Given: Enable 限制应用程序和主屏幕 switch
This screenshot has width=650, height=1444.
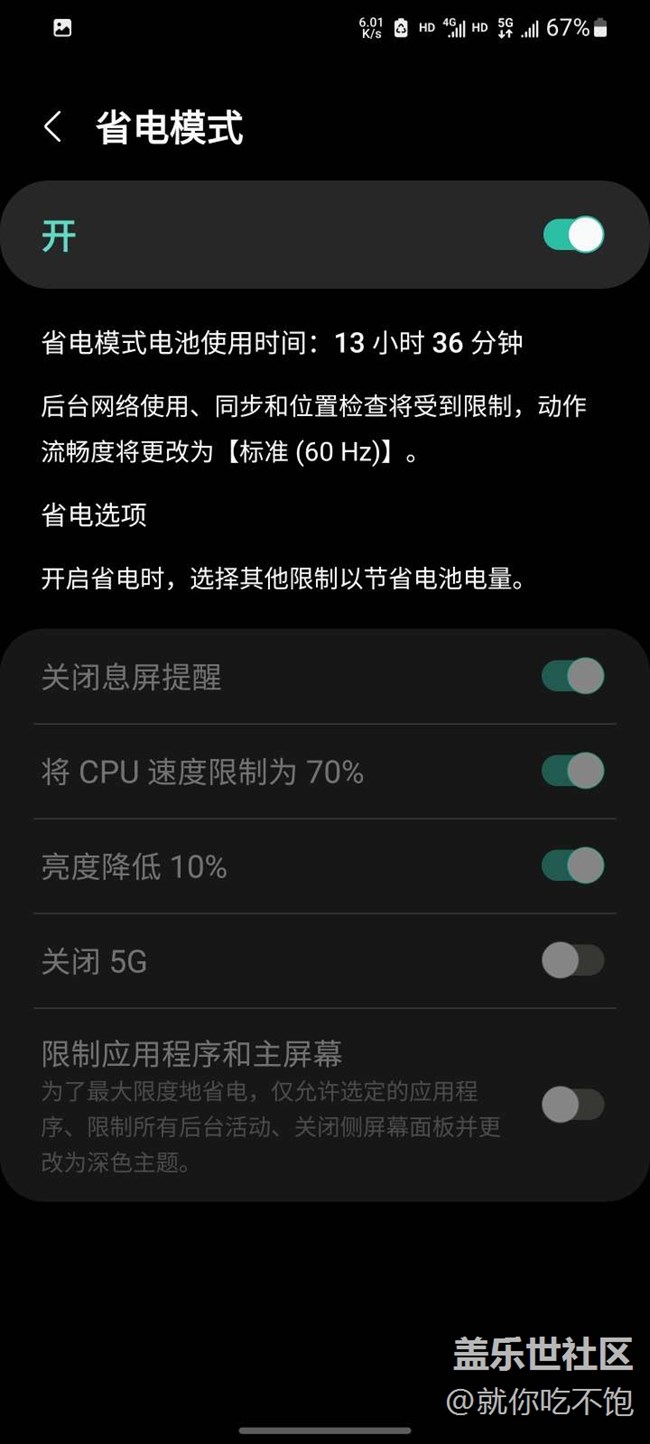Looking at the screenshot, I should click(x=573, y=1105).
